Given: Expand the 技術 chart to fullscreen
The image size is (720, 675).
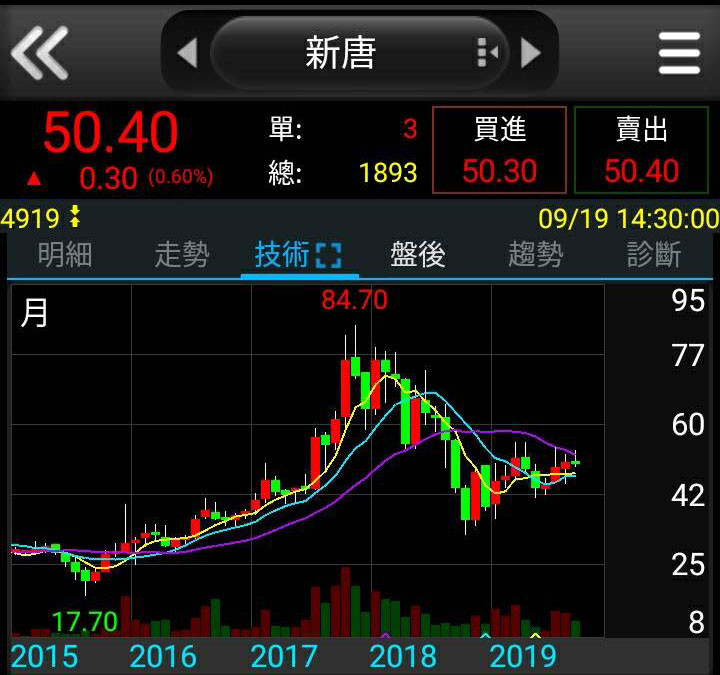Looking at the screenshot, I should point(328,256).
